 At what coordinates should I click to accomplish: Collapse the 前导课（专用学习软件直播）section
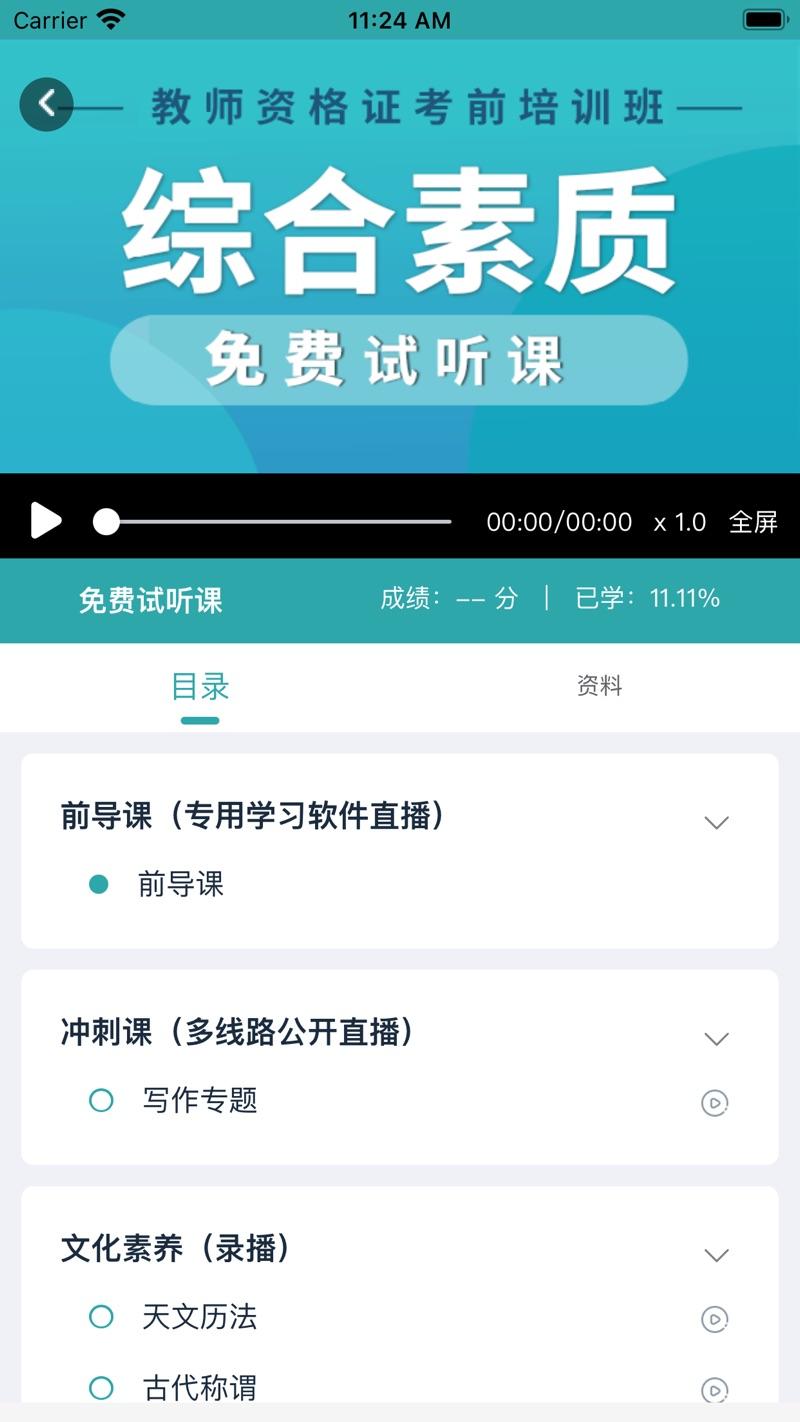click(716, 822)
